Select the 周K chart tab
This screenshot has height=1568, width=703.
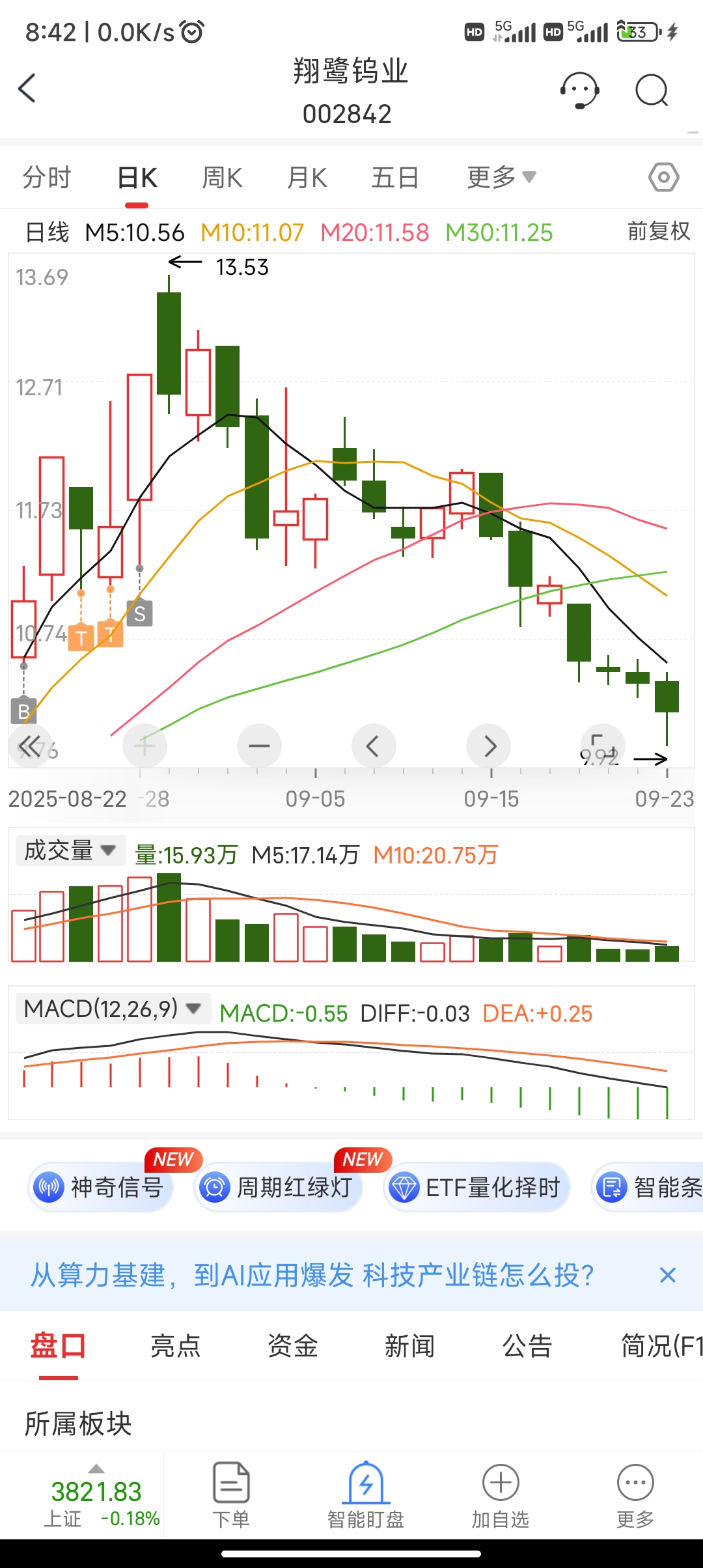[222, 177]
